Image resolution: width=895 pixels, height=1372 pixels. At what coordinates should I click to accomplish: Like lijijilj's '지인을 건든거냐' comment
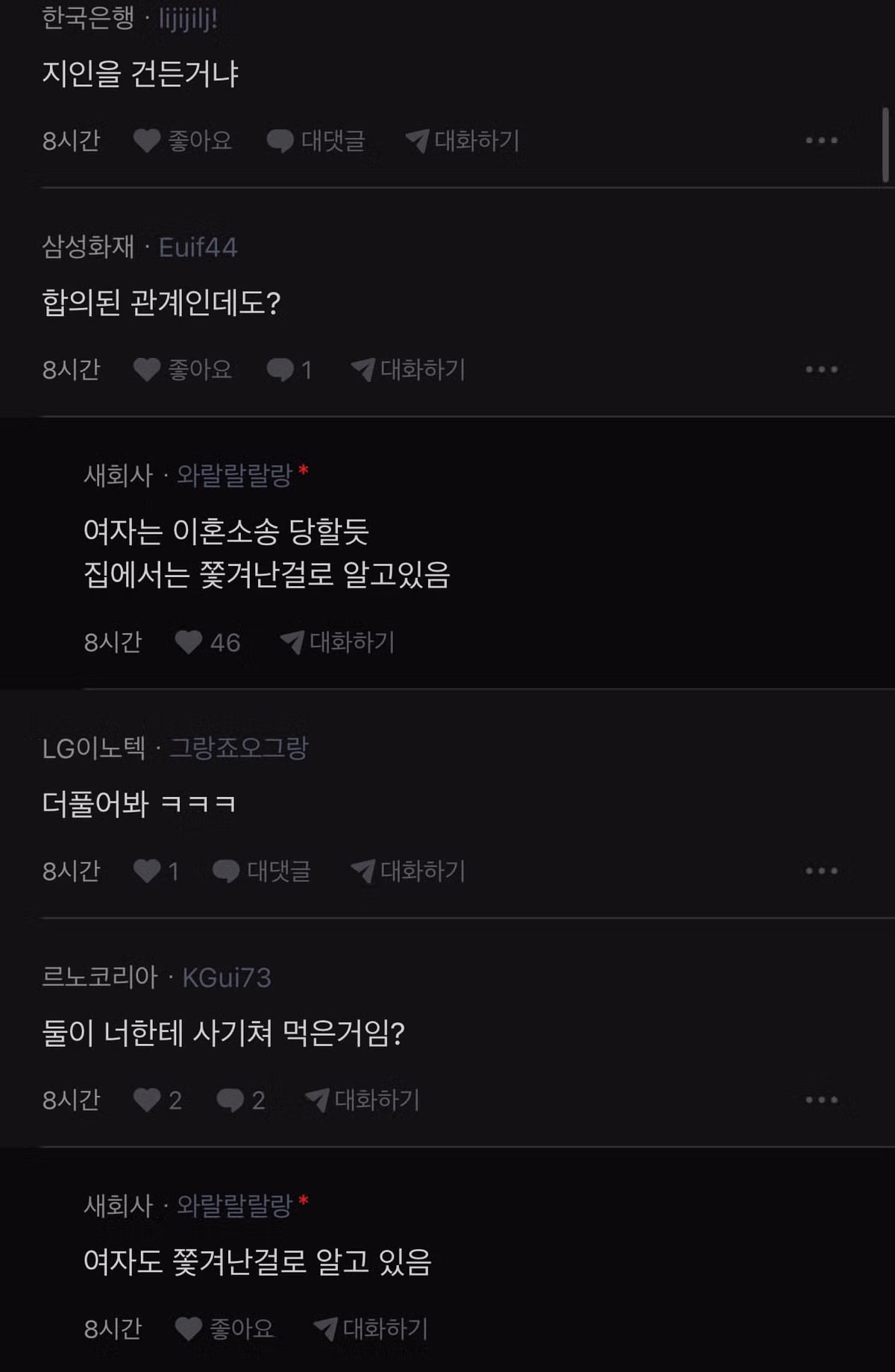[146, 141]
